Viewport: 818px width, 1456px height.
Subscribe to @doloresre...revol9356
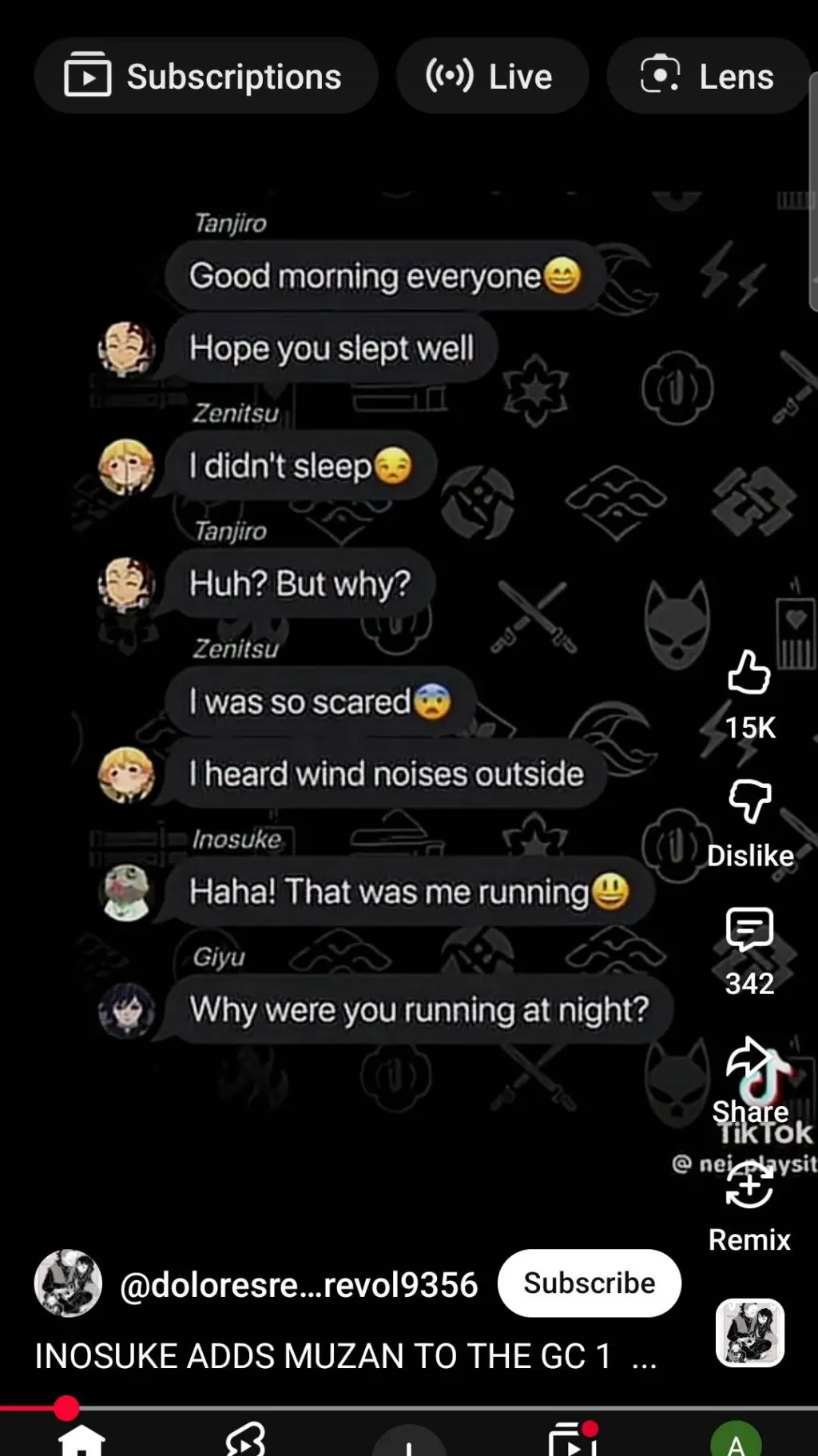(x=590, y=1283)
